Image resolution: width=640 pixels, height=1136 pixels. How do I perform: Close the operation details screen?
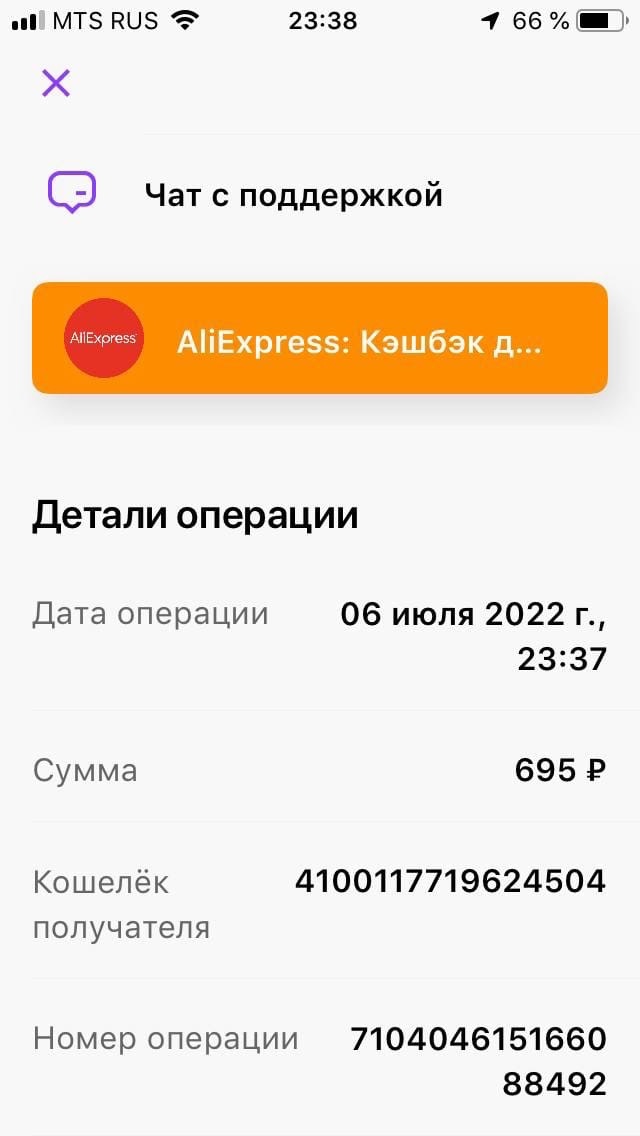click(56, 83)
